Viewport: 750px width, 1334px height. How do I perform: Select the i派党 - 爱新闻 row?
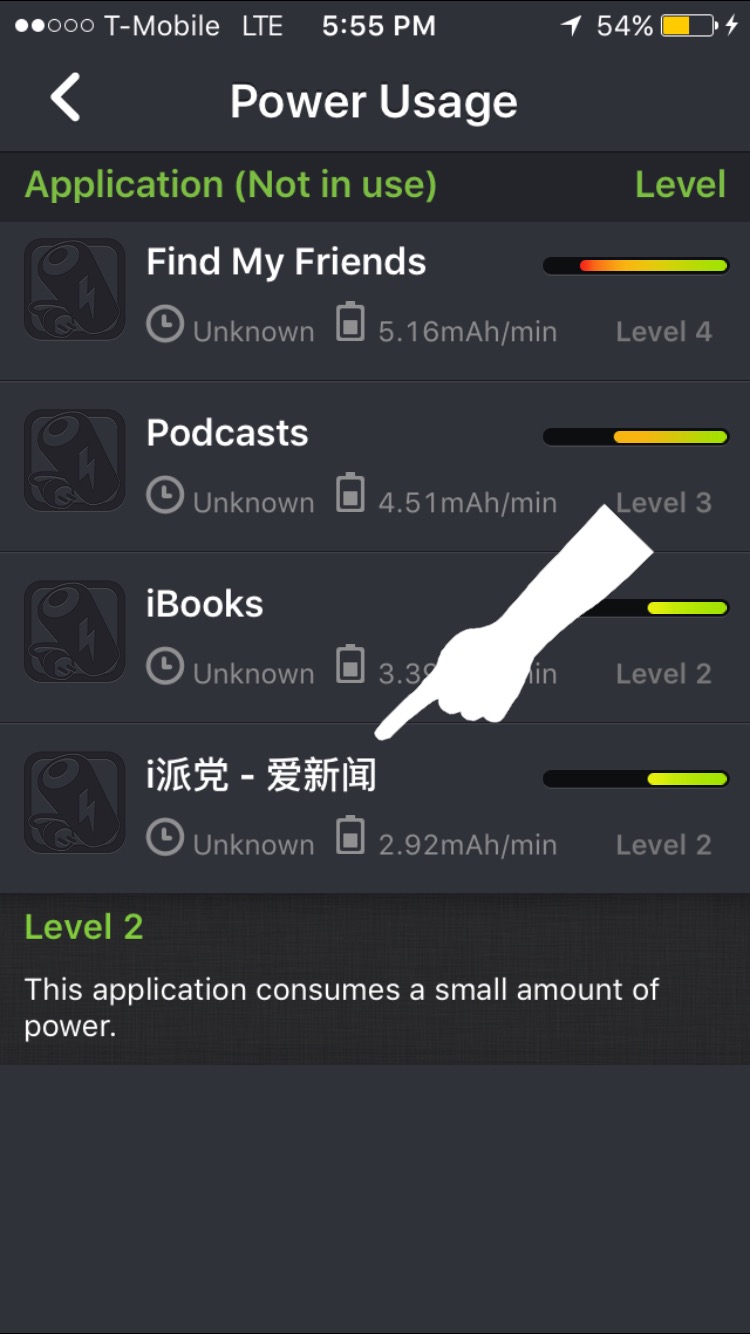coord(375,808)
